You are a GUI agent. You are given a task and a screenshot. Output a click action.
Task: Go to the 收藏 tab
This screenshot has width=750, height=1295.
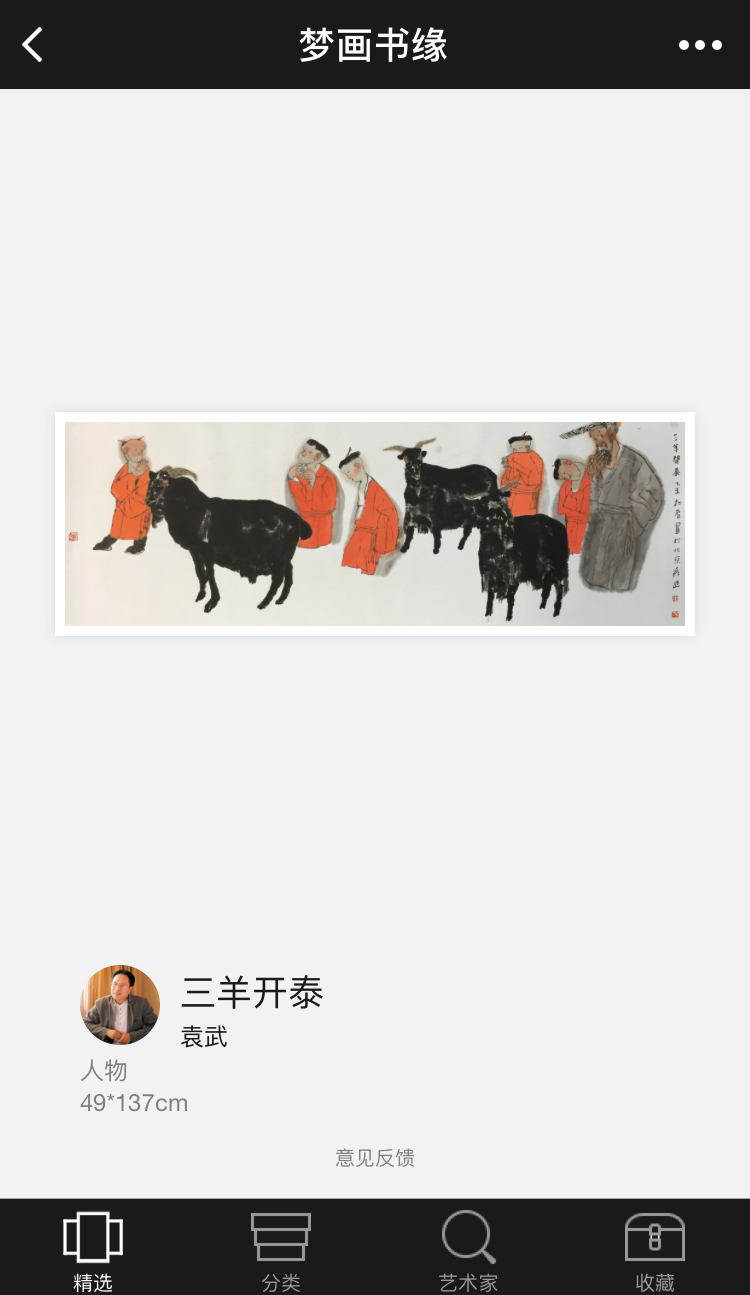click(x=655, y=1250)
